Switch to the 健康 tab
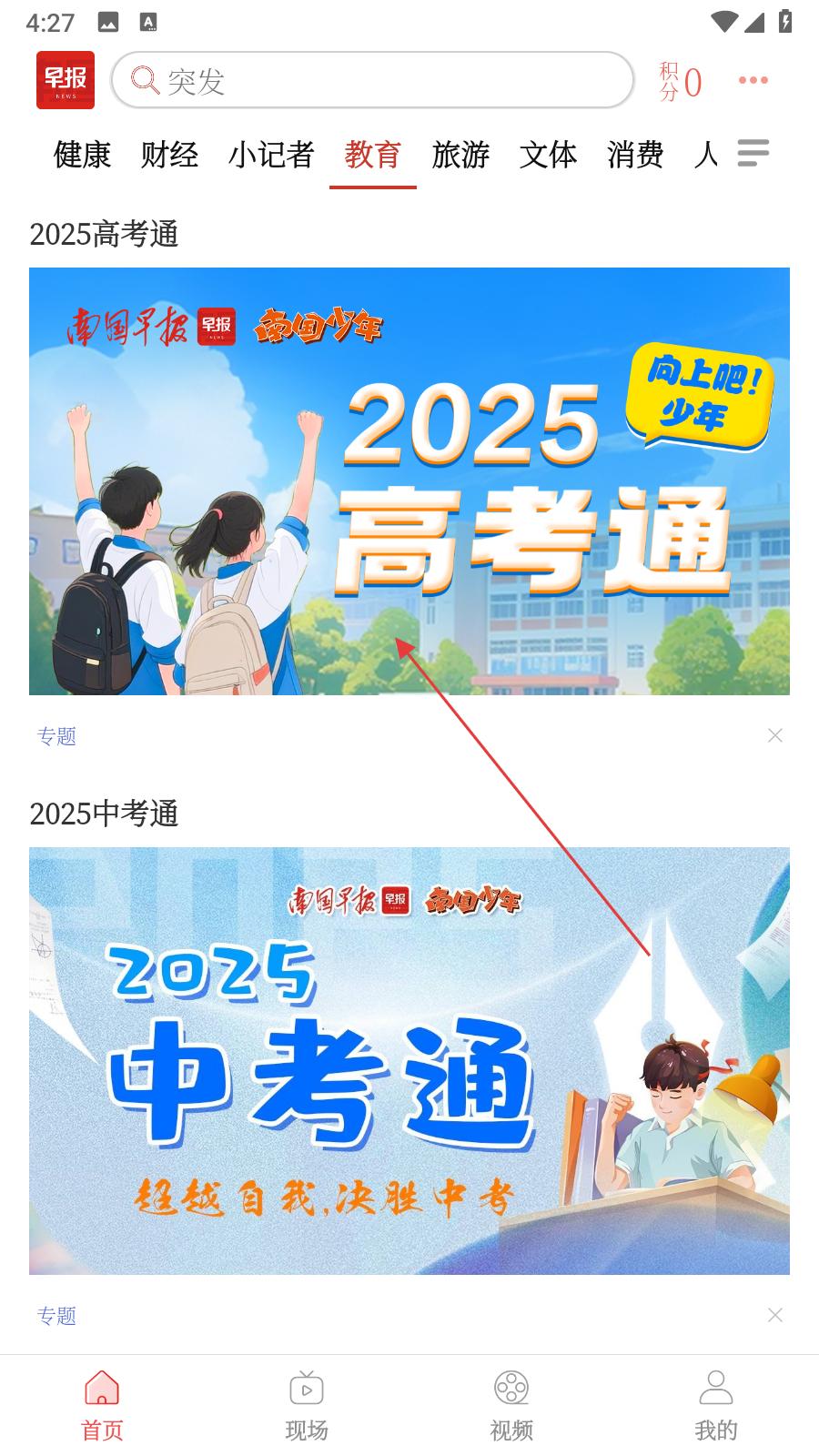819x1456 pixels. [82, 155]
